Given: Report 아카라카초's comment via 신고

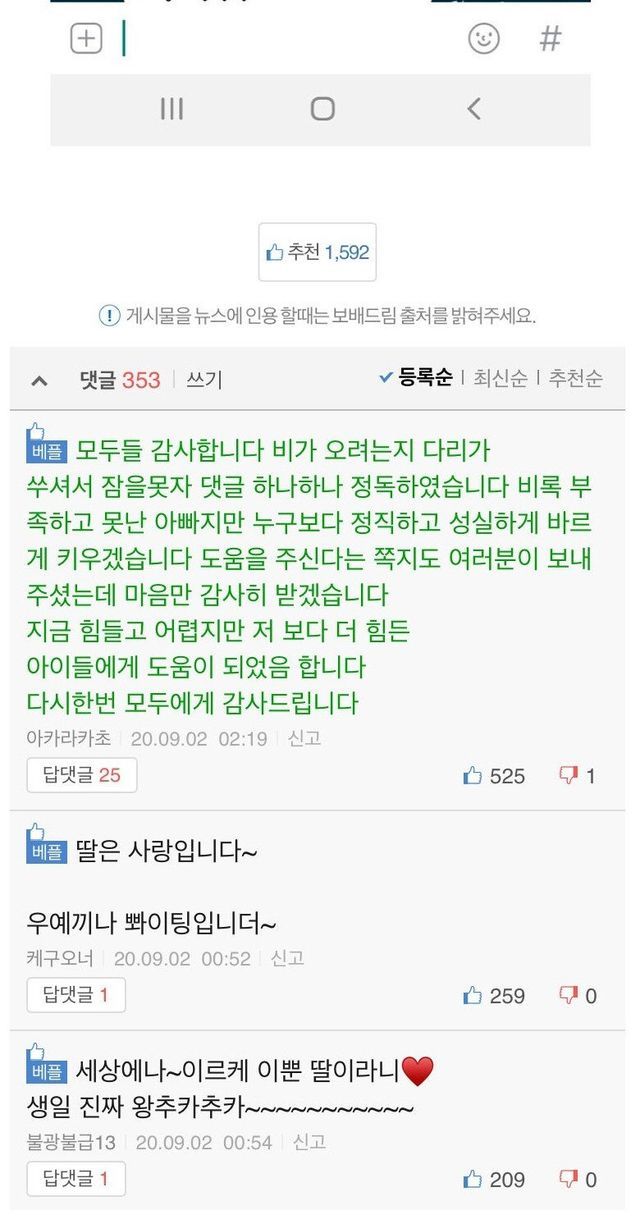Looking at the screenshot, I should click(304, 739).
